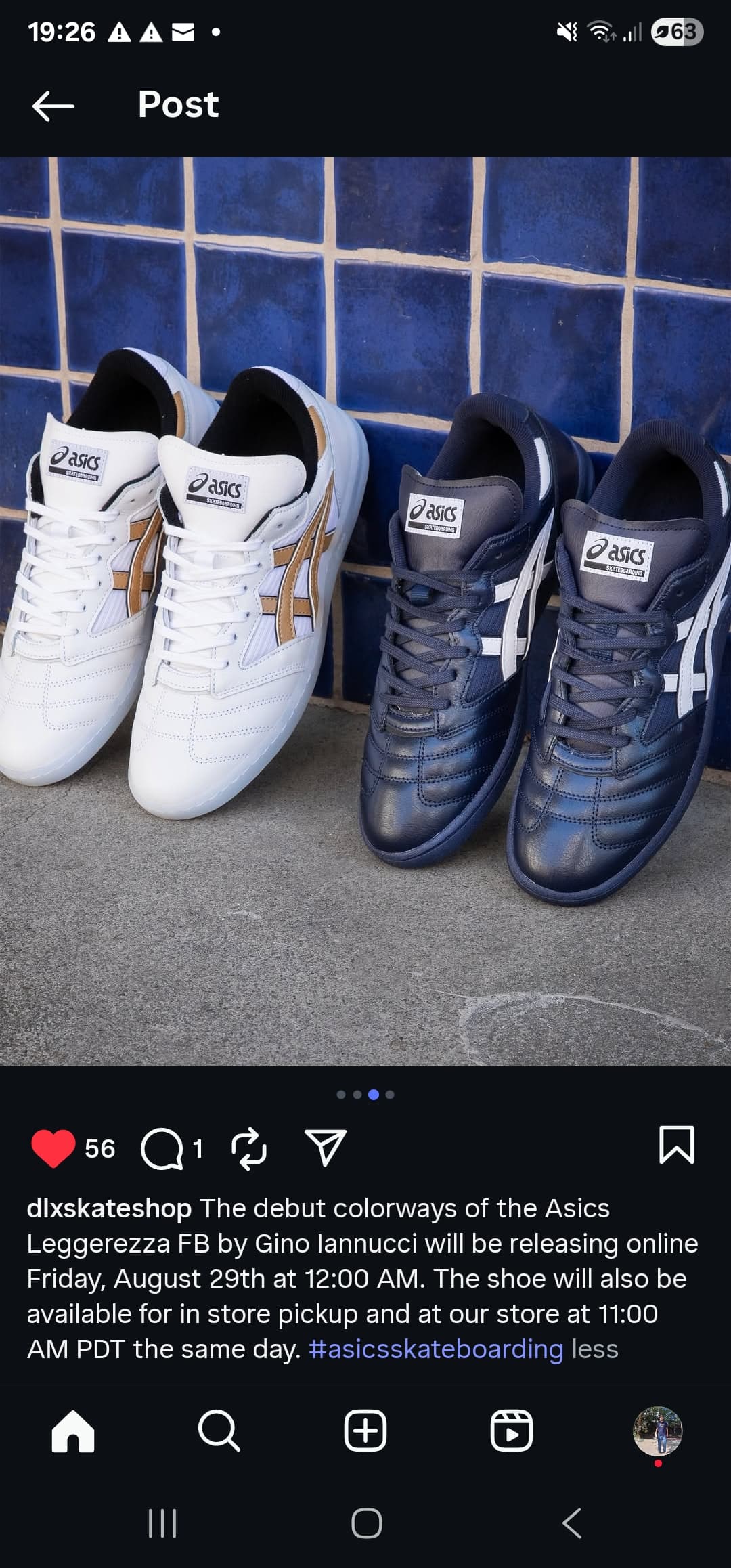
Task: Open my profile tab
Action: coord(657,1431)
